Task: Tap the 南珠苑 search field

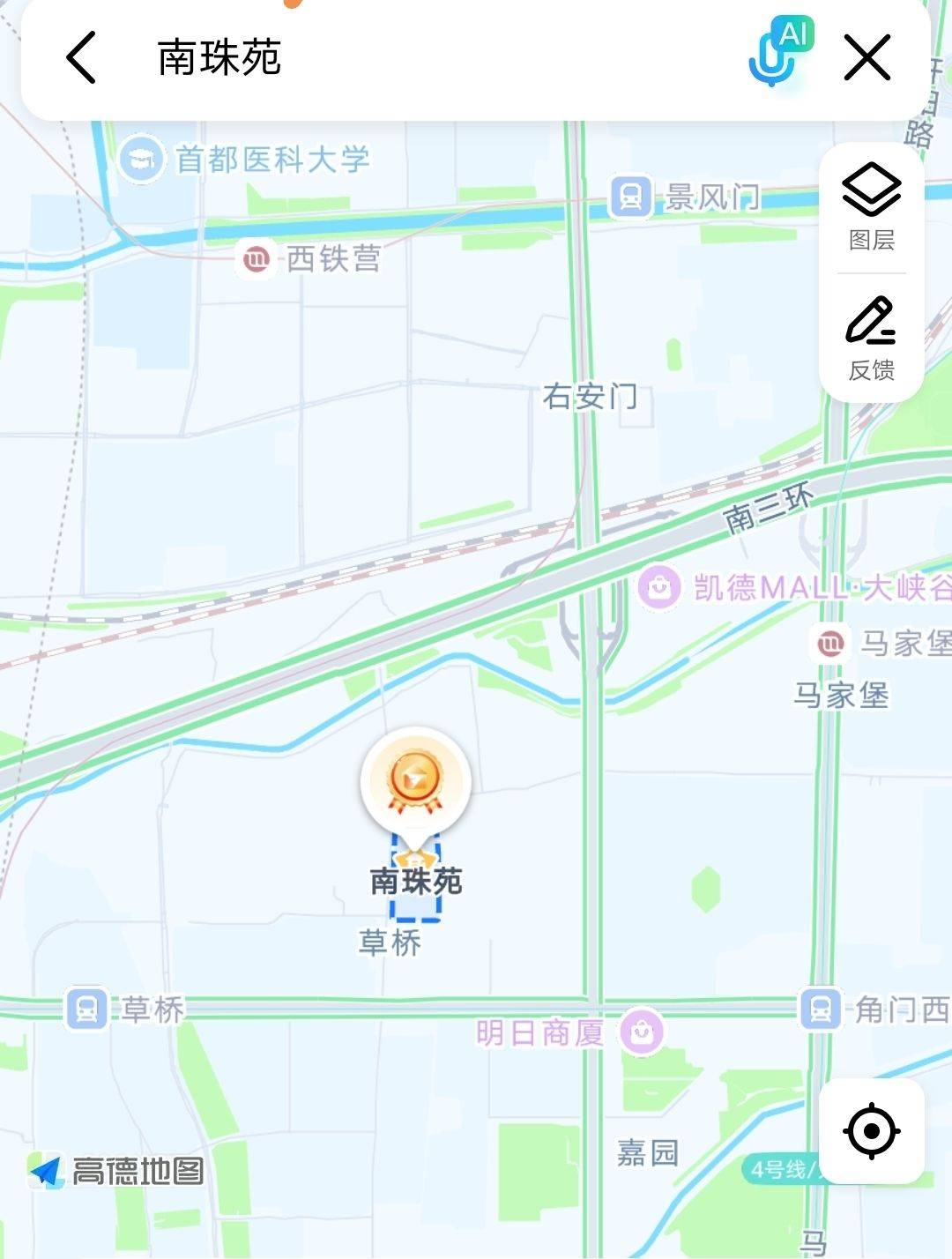Action: tap(423, 58)
